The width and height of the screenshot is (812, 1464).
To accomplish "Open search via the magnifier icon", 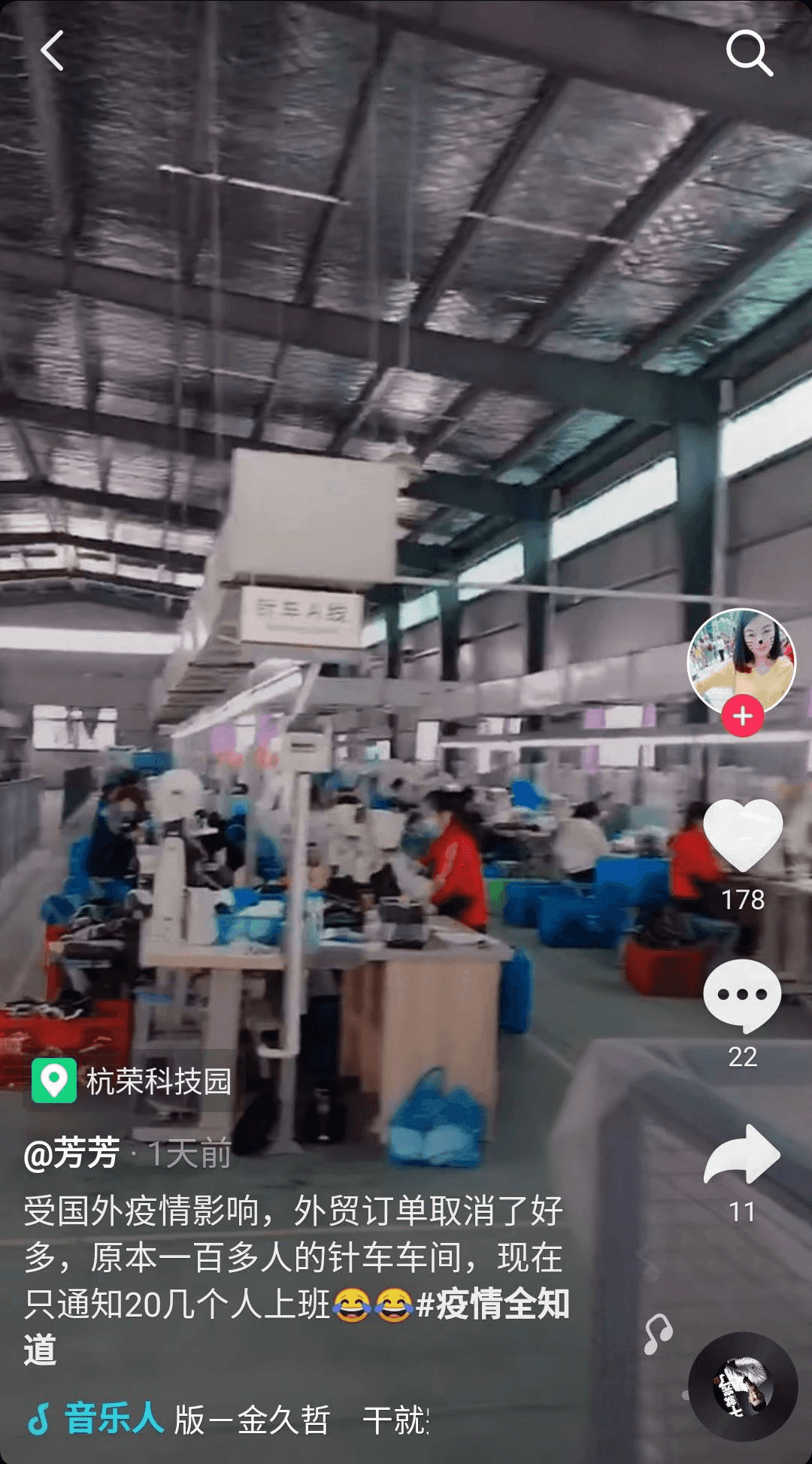I will click(749, 53).
